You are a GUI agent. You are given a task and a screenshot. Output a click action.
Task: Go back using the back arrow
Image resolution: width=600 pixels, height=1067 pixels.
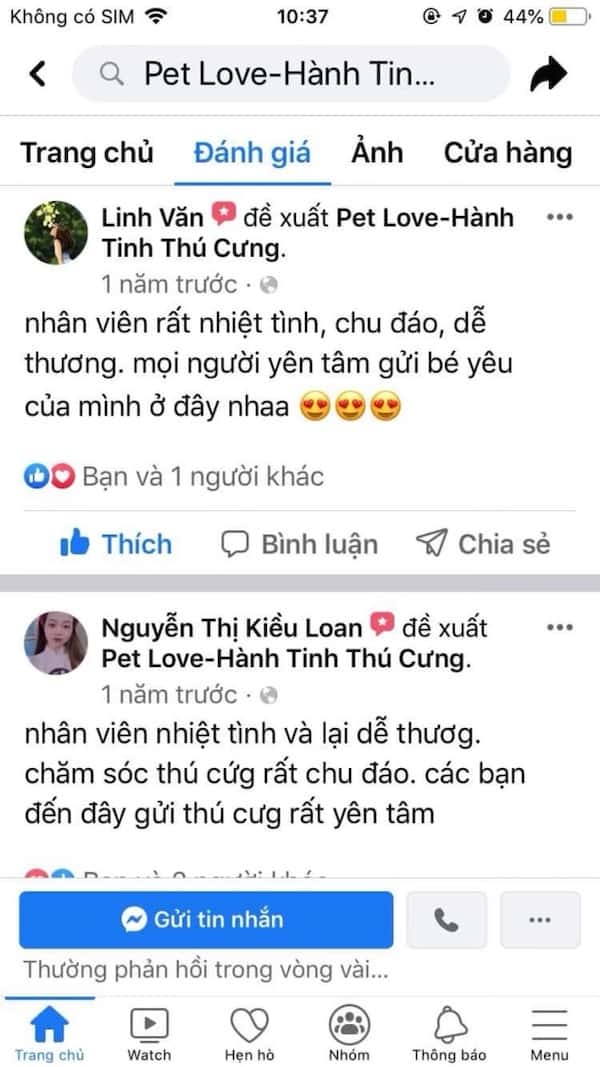click(38, 73)
